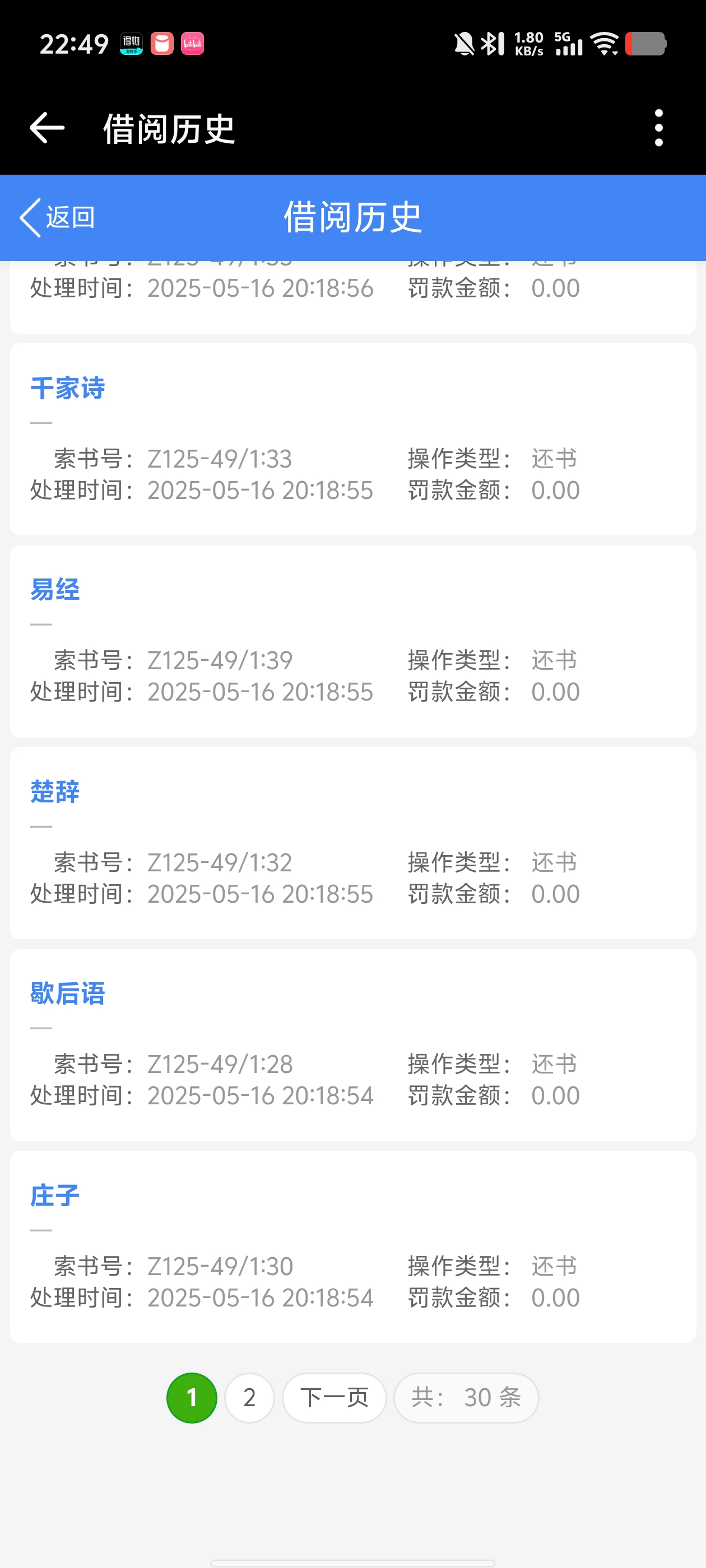Viewport: 706px width, 1568px height.
Task: Open the 易经 book title link
Action: 55,590
